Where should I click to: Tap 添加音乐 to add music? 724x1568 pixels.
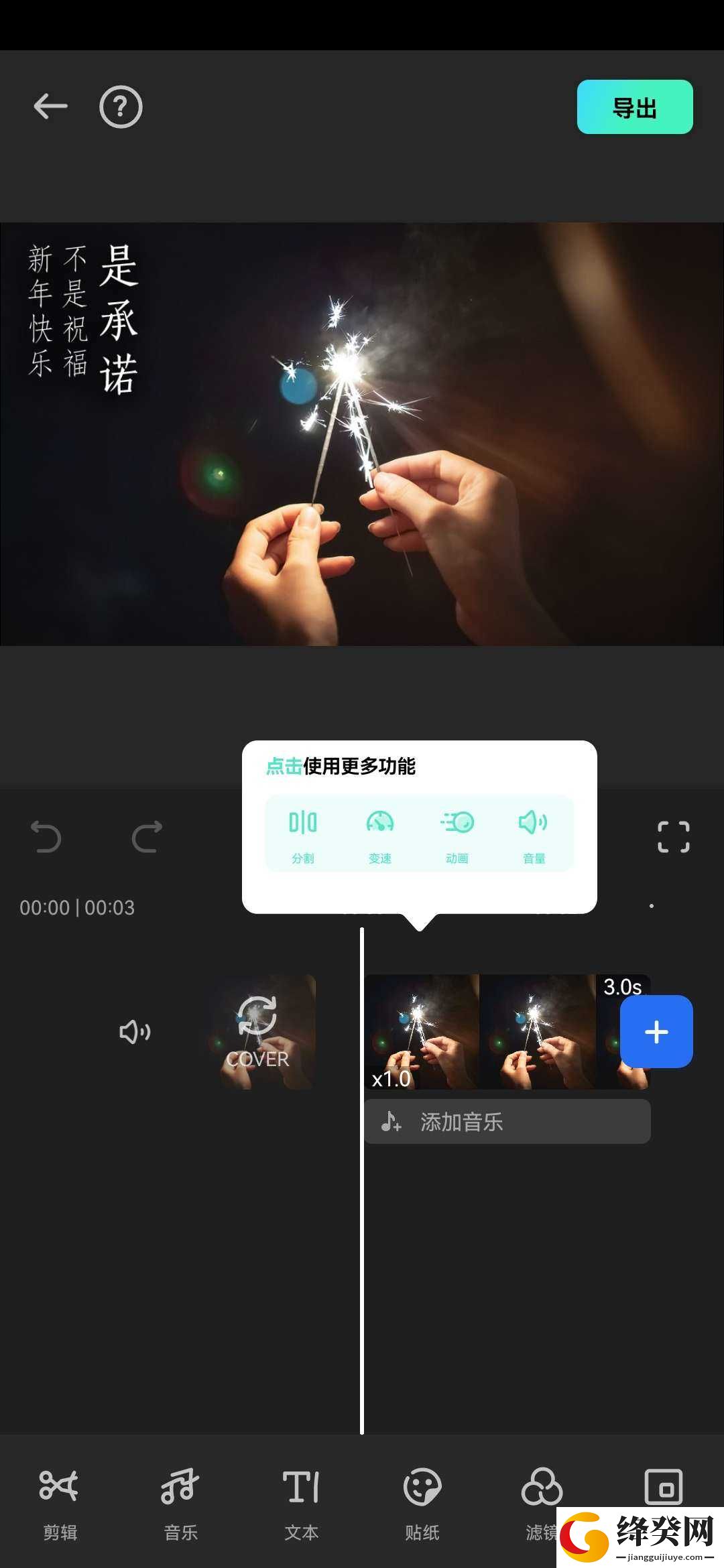507,1122
